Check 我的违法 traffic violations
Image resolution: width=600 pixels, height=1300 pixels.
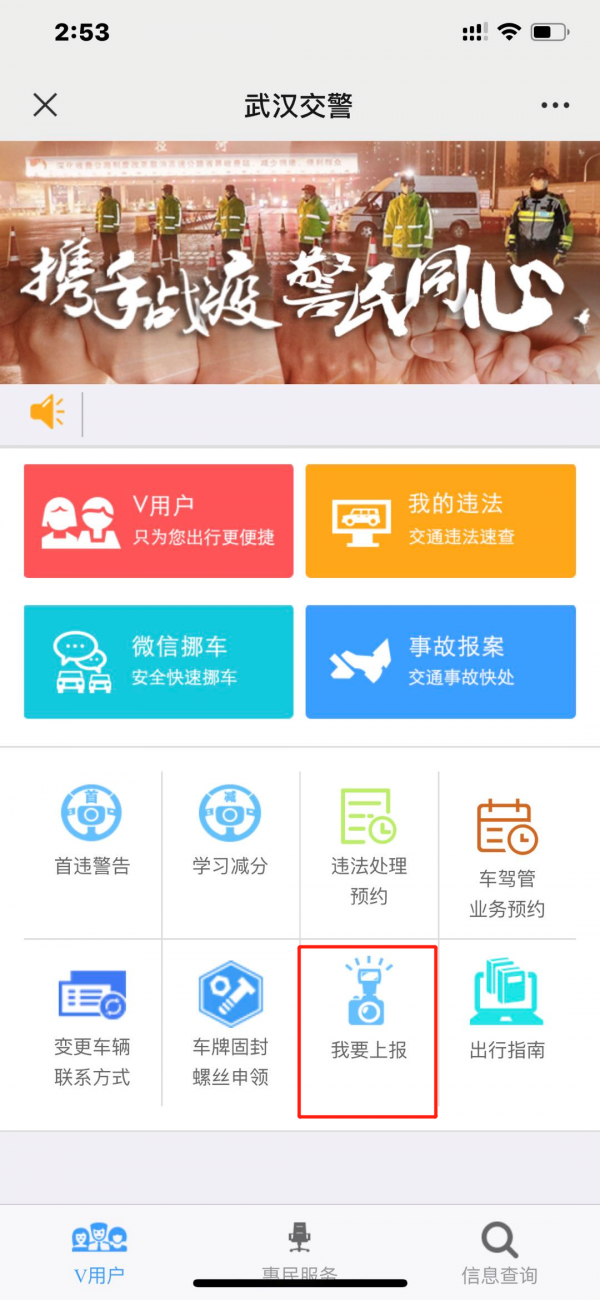[440, 520]
